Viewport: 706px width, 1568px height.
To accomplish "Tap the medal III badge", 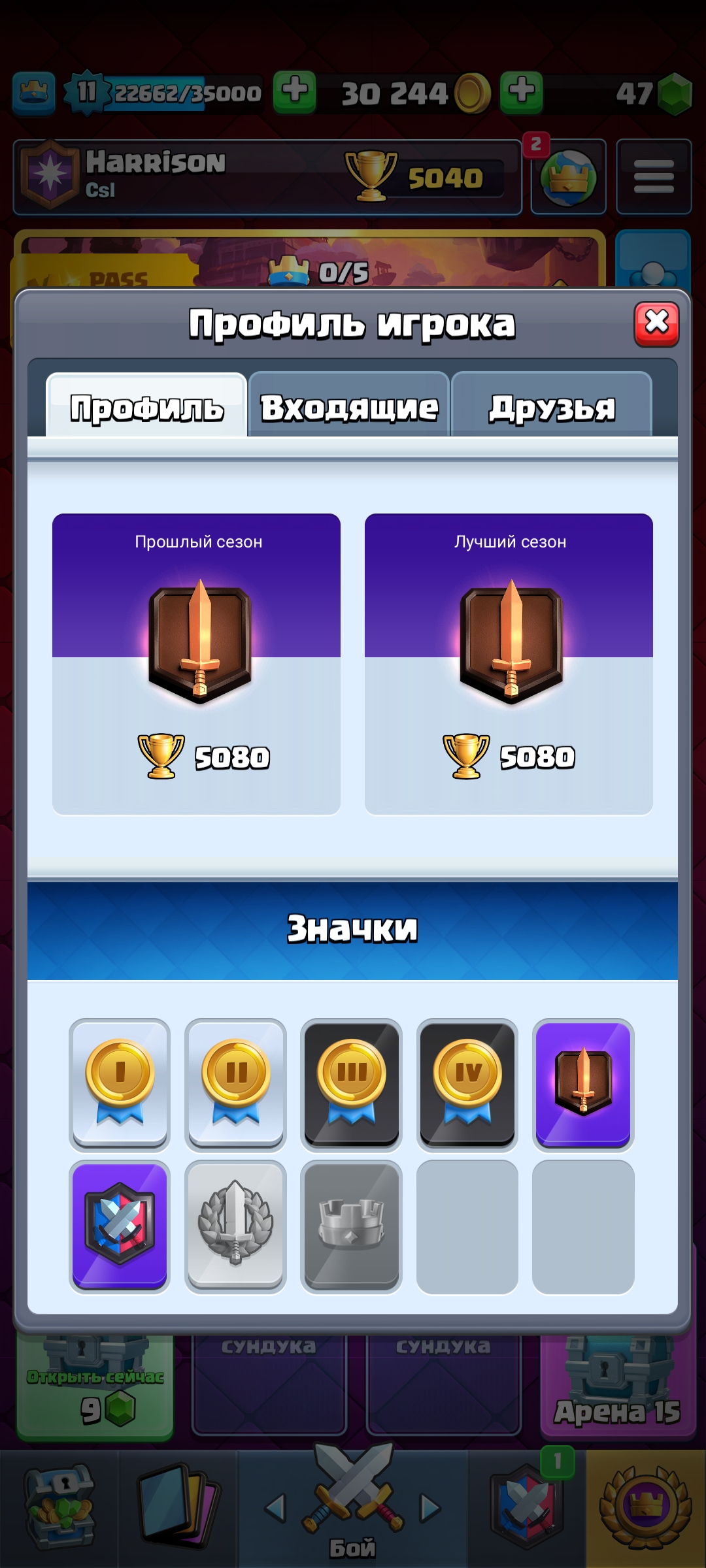I will click(351, 1085).
